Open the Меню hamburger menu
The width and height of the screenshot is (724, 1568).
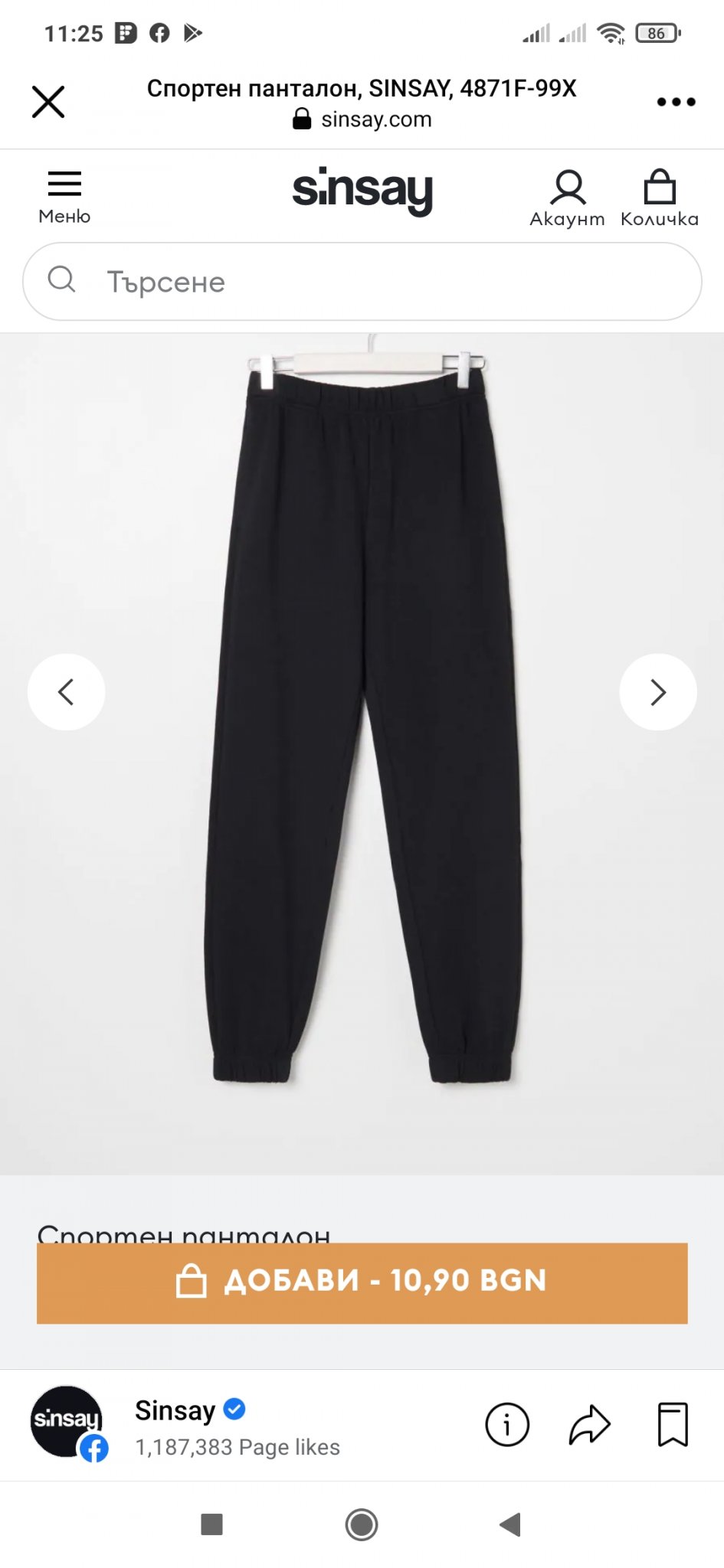pyautogui.click(x=64, y=197)
